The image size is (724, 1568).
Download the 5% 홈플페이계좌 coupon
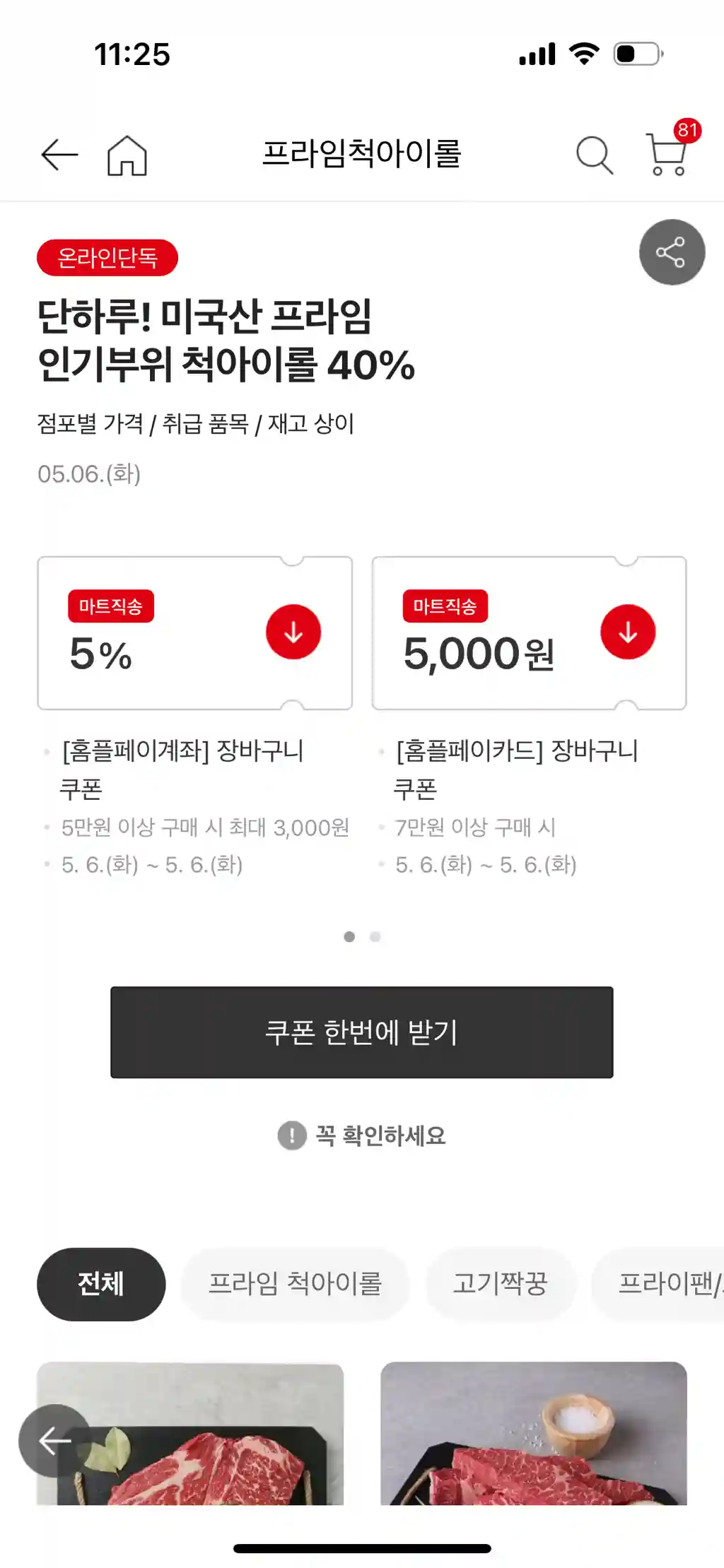point(293,632)
